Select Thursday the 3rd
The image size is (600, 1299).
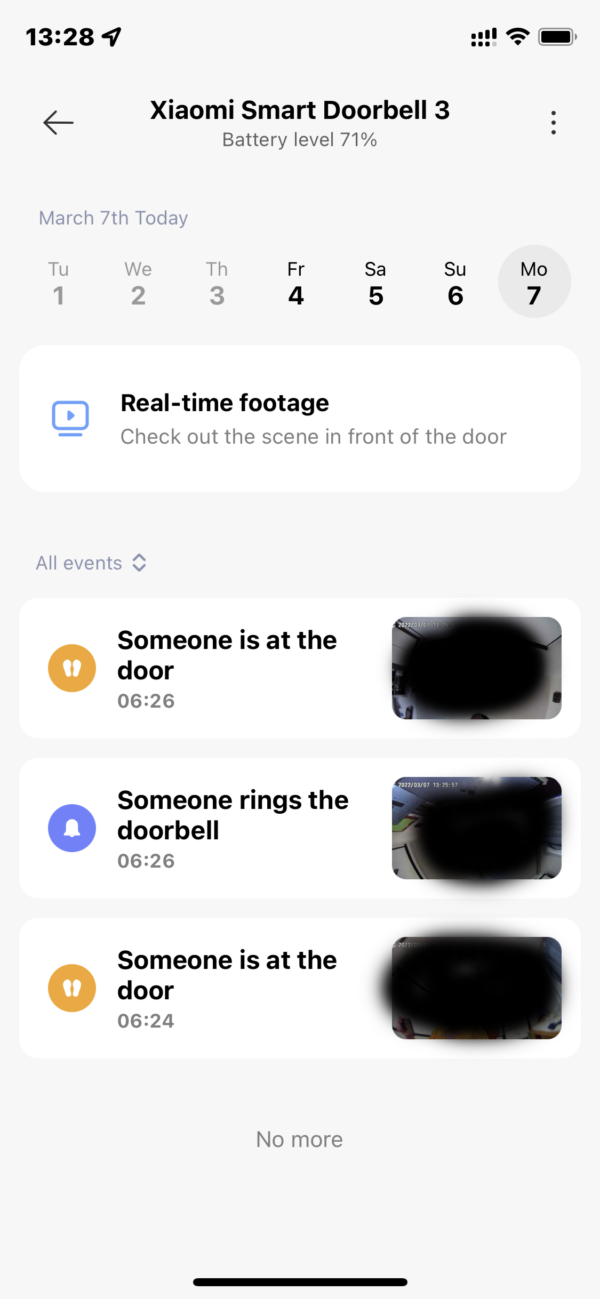click(217, 283)
